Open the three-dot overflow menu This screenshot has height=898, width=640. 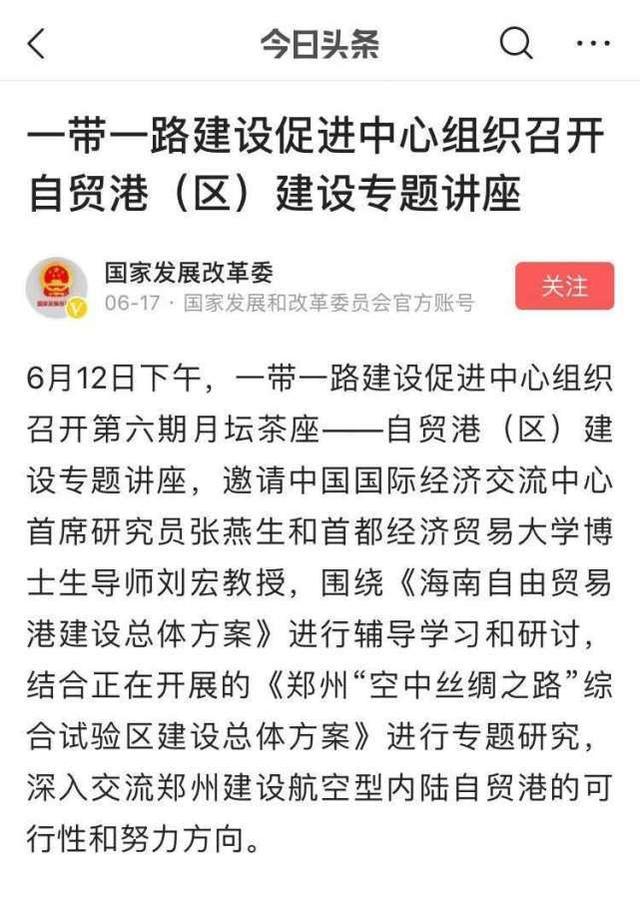tap(592, 44)
